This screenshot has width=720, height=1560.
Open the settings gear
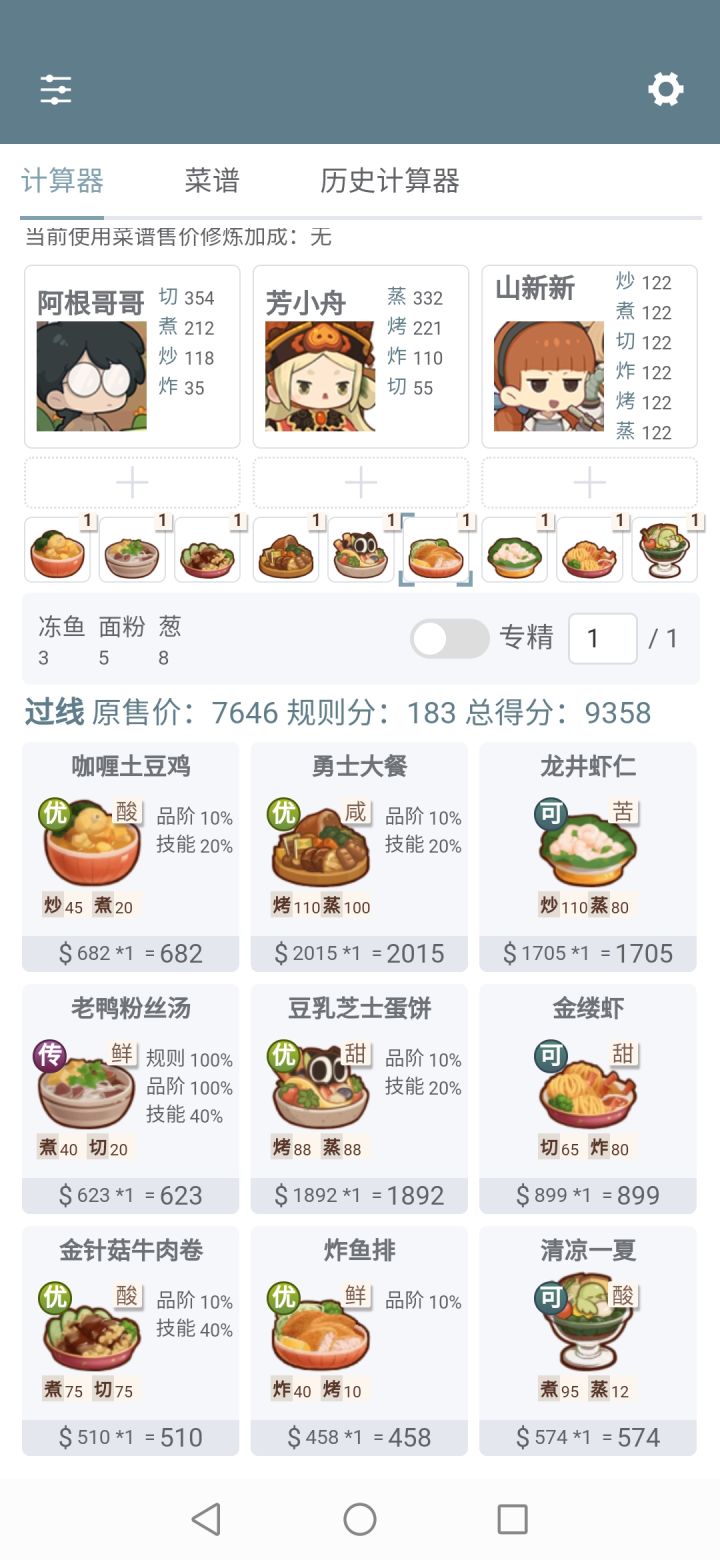click(x=665, y=90)
